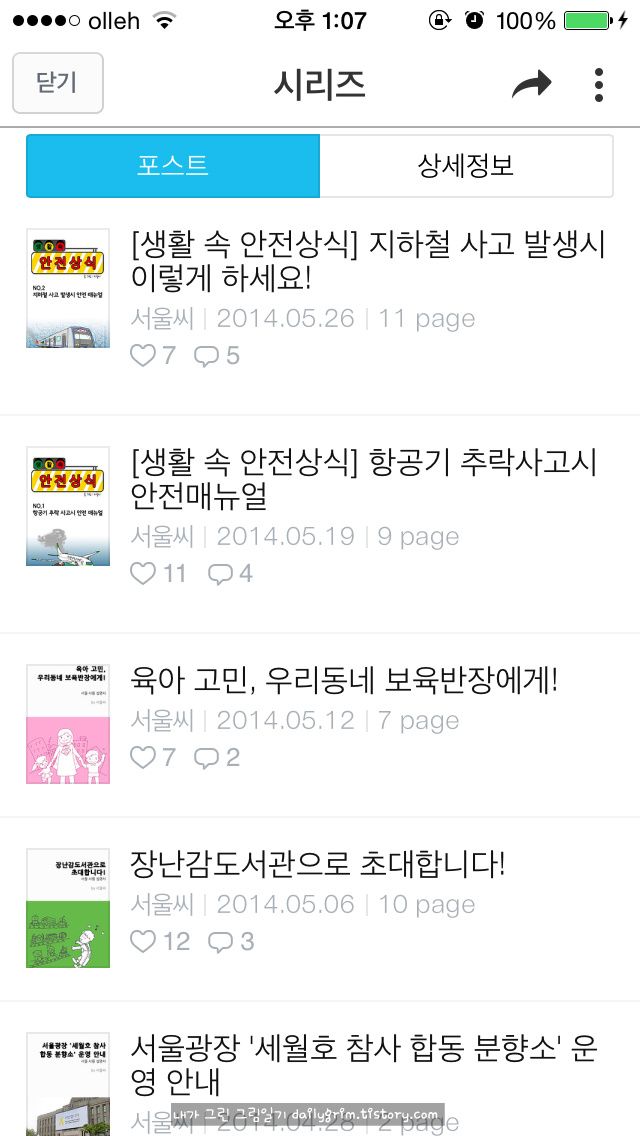
Task: Share this series with the arrow icon
Action: coord(531,85)
